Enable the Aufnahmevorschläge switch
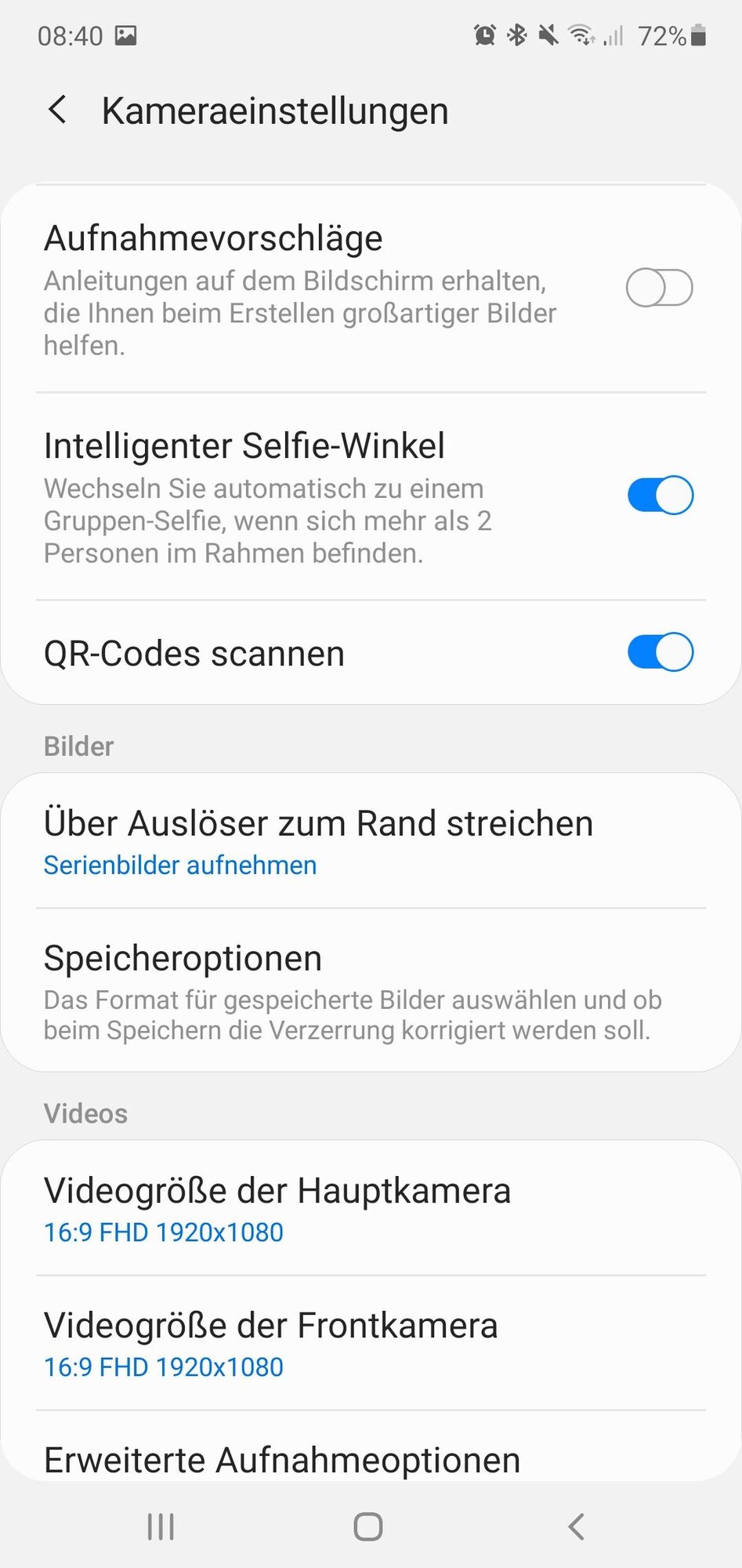The height and width of the screenshot is (1568, 742). 659,288
